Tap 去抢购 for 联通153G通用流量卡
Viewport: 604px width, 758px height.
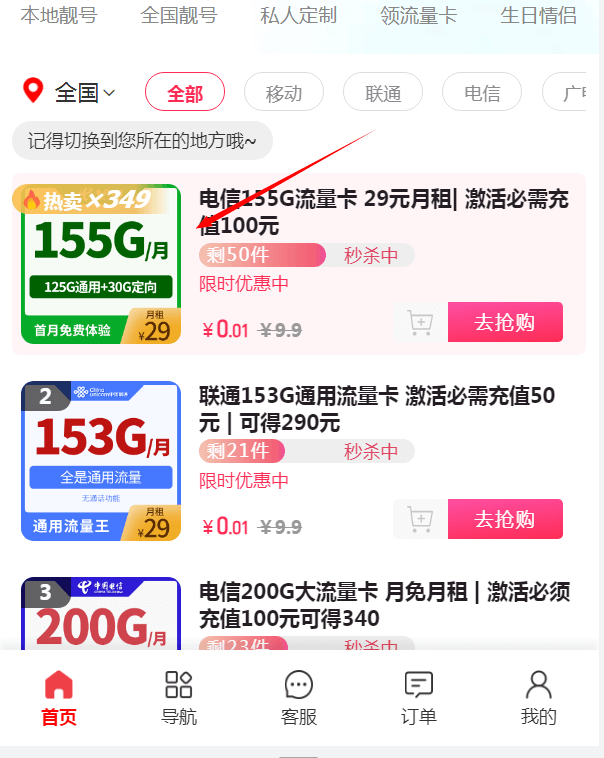(505, 520)
